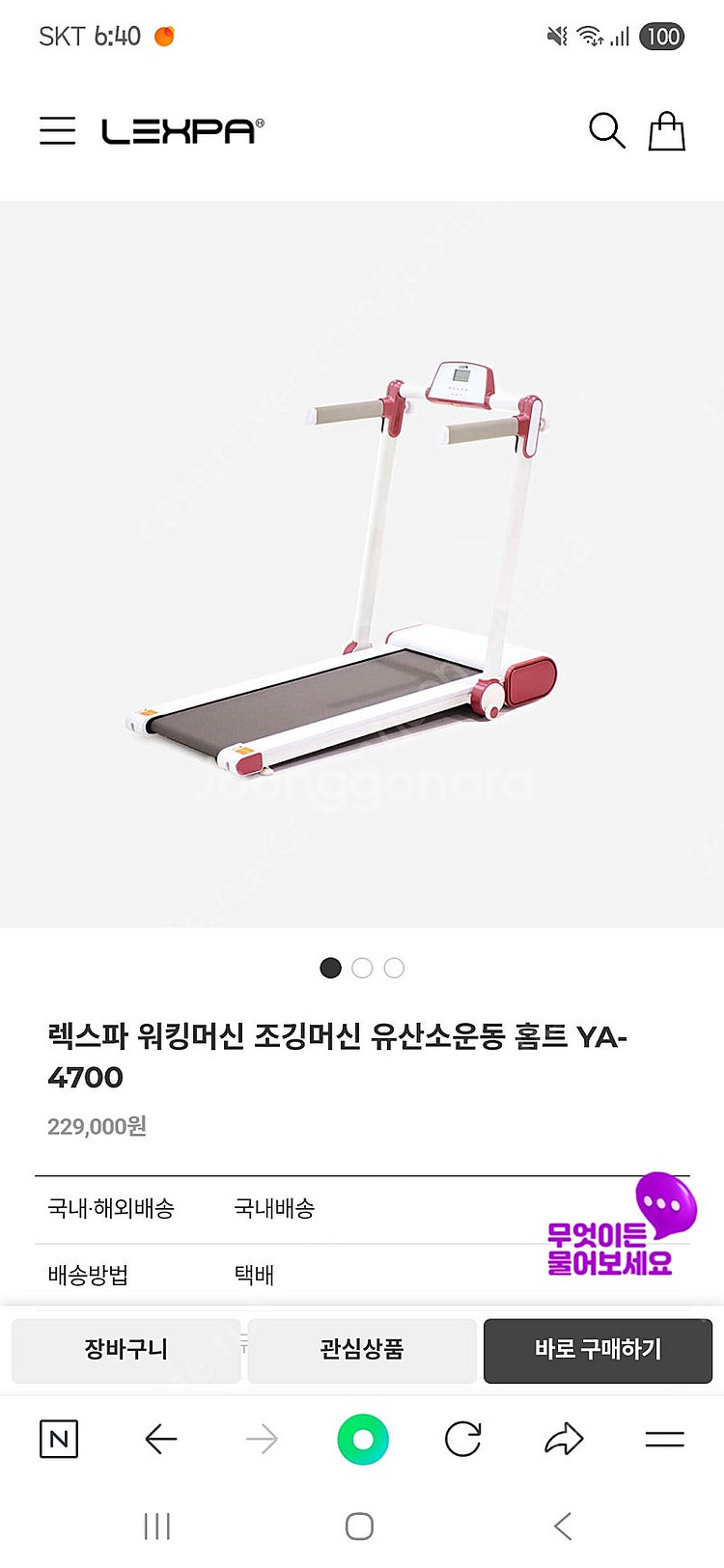This screenshot has width=724, height=1568.
Task: Switch to the 관심상품 option
Action: tap(362, 1351)
